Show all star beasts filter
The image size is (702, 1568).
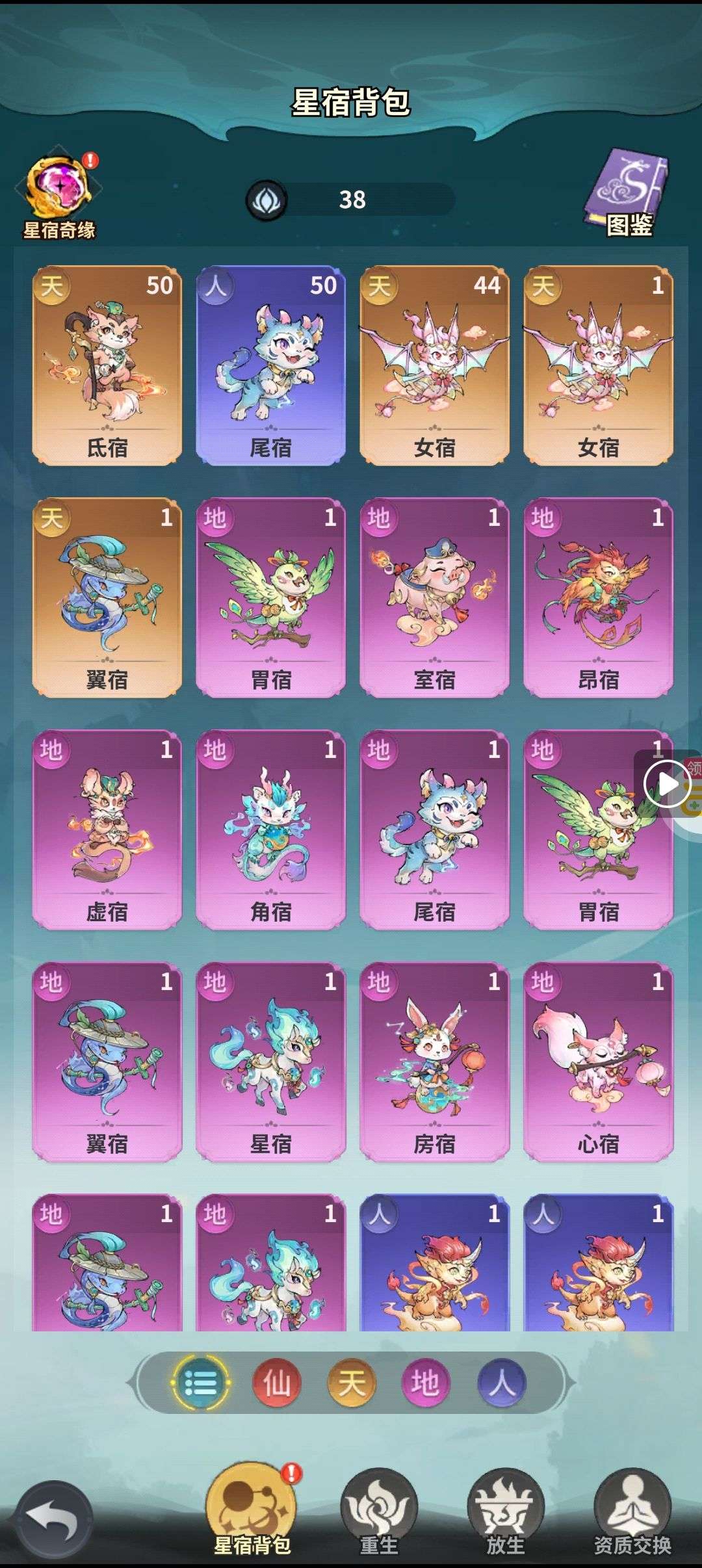(201, 1383)
